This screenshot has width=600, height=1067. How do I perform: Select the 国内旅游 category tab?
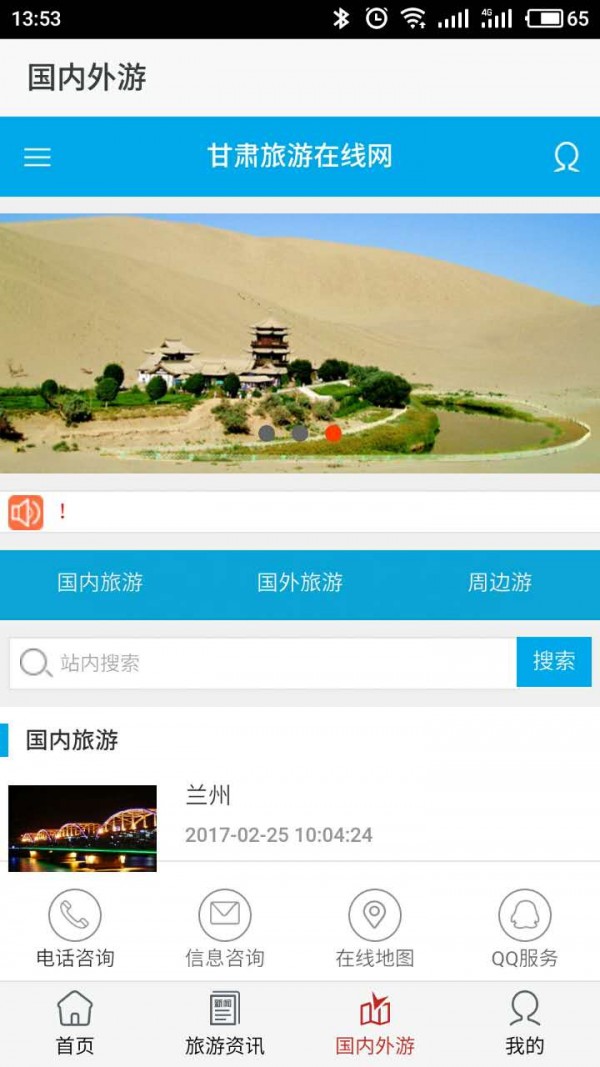click(100, 582)
